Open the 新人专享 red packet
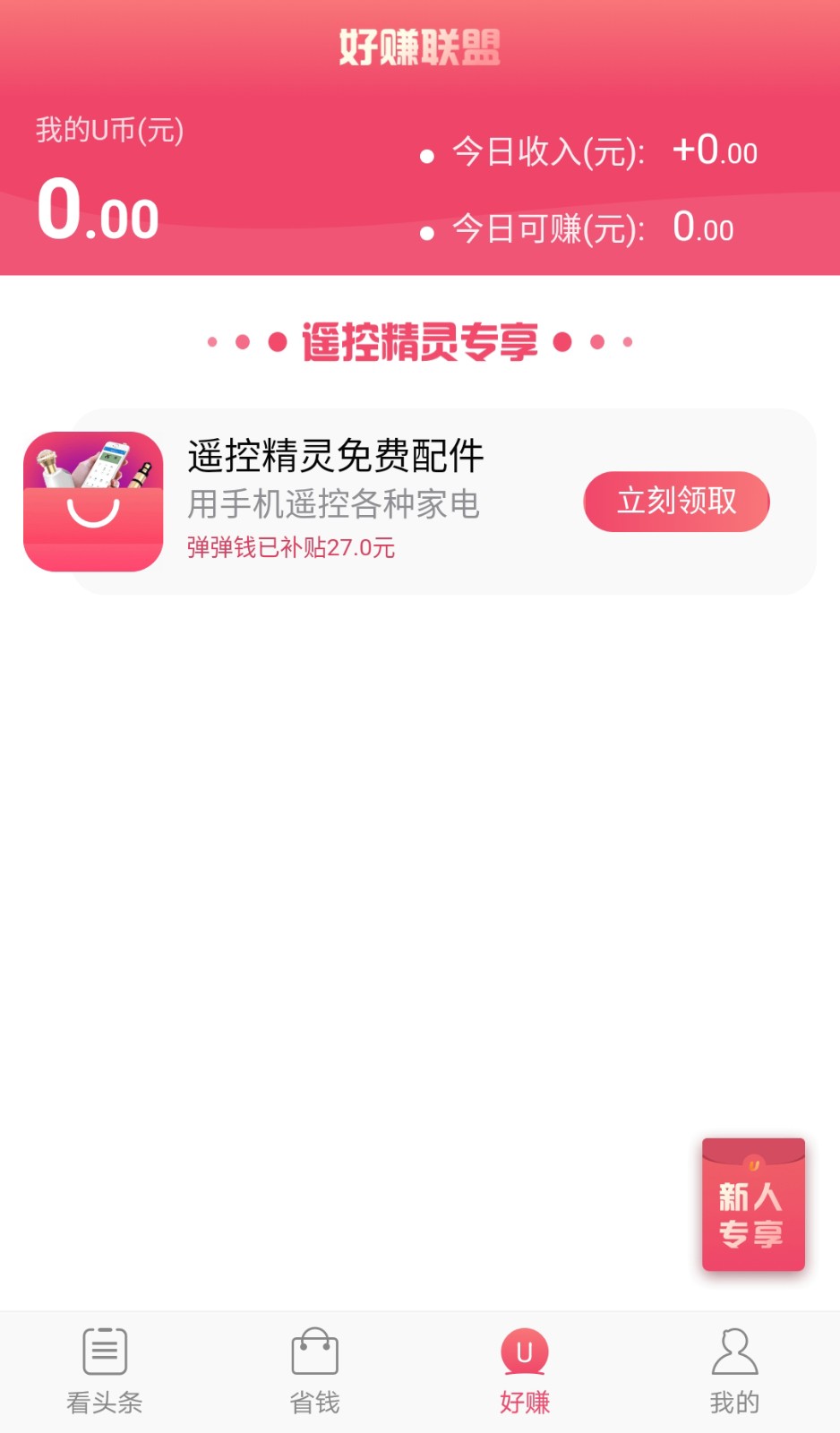The image size is (840, 1433). point(752,1205)
